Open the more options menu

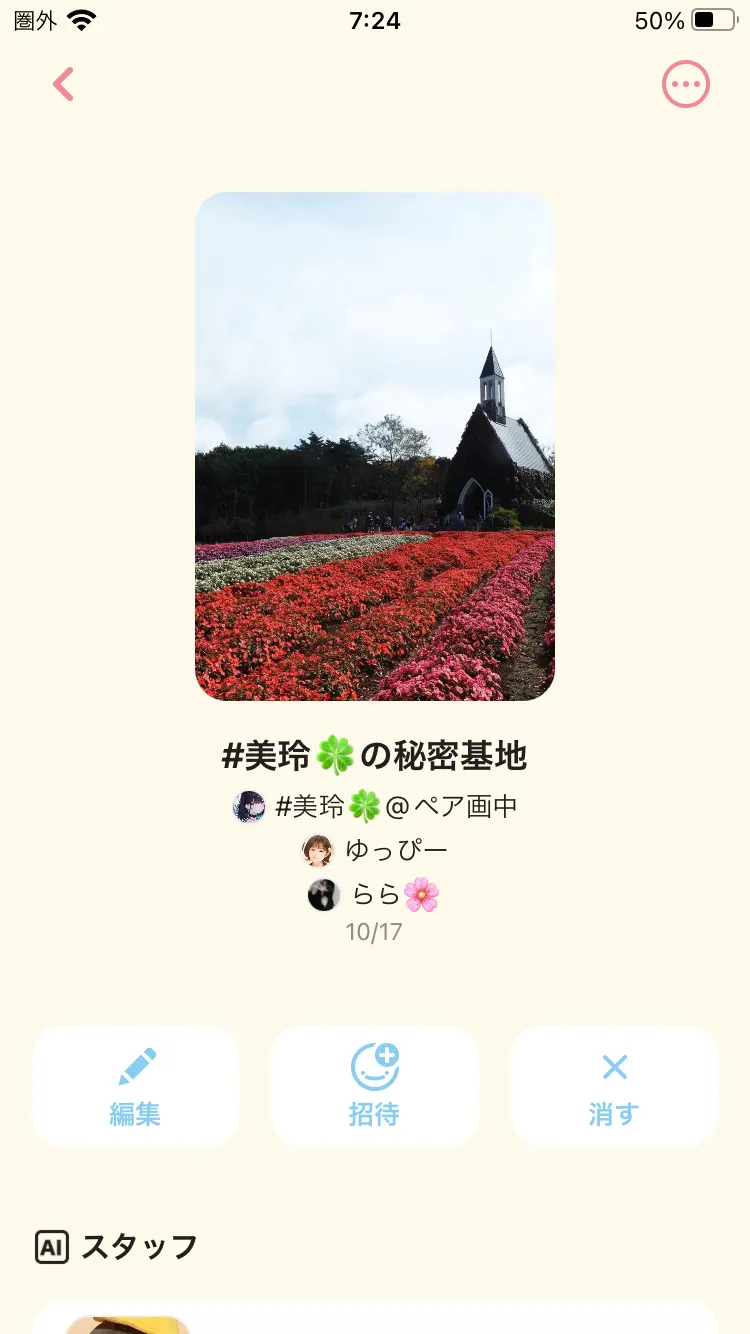(x=686, y=85)
